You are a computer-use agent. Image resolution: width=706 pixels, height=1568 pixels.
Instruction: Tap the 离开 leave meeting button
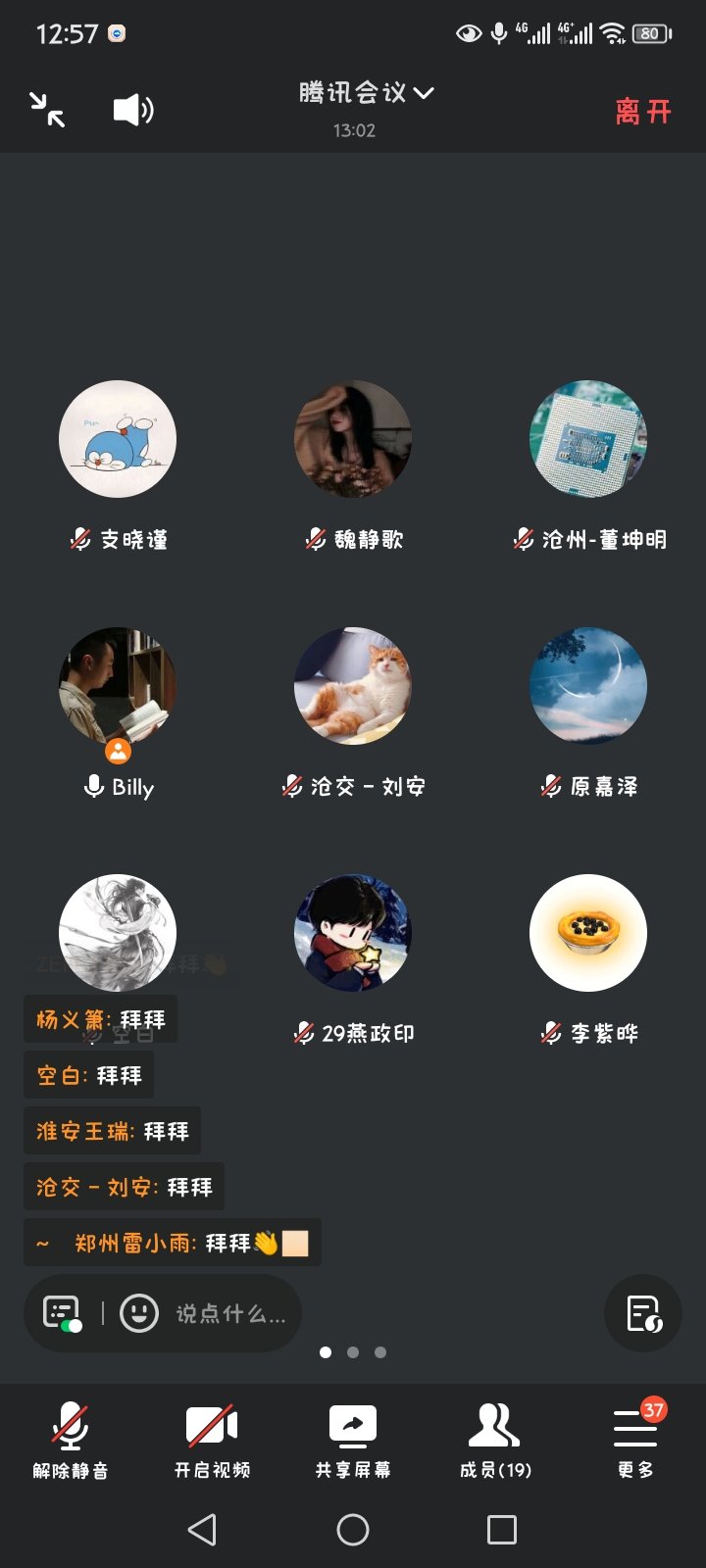[642, 113]
